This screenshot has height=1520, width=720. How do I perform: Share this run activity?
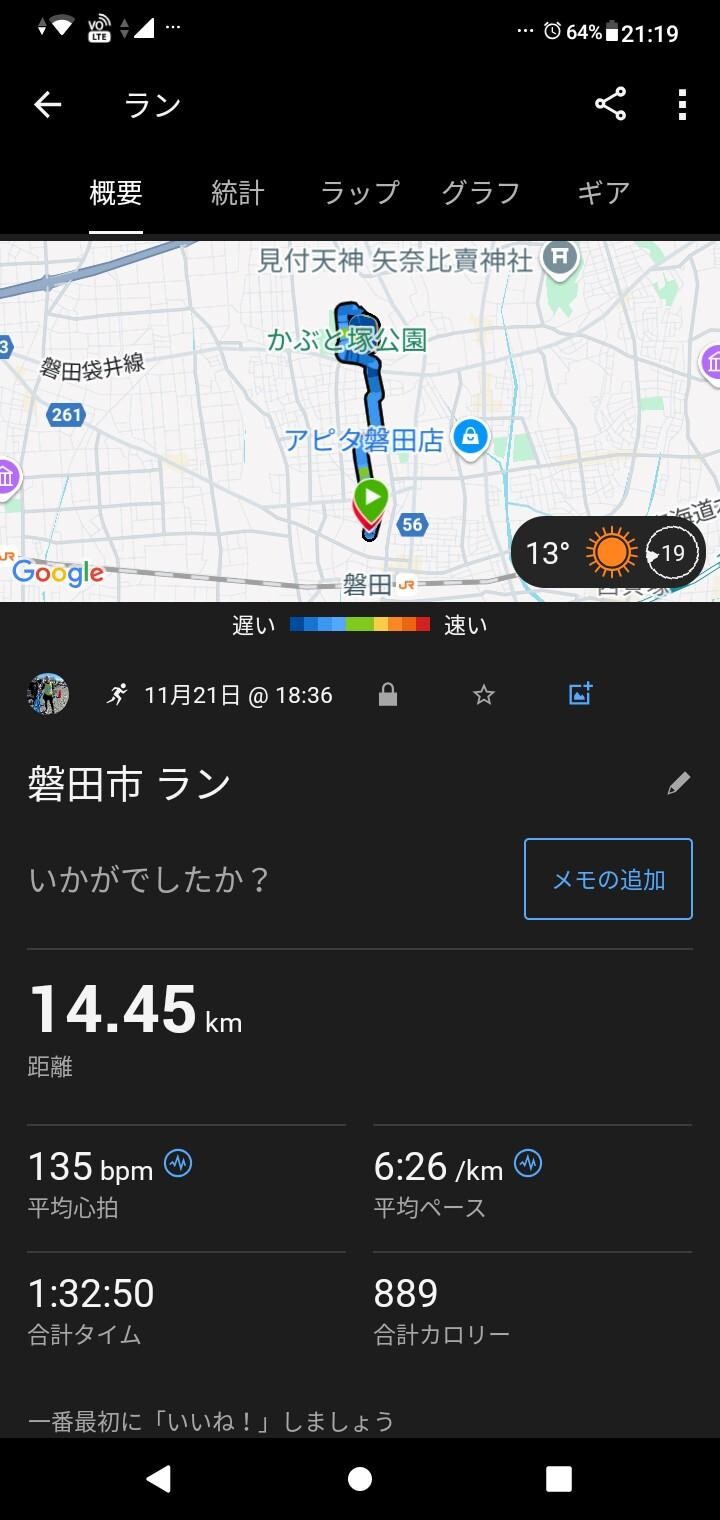[610, 104]
